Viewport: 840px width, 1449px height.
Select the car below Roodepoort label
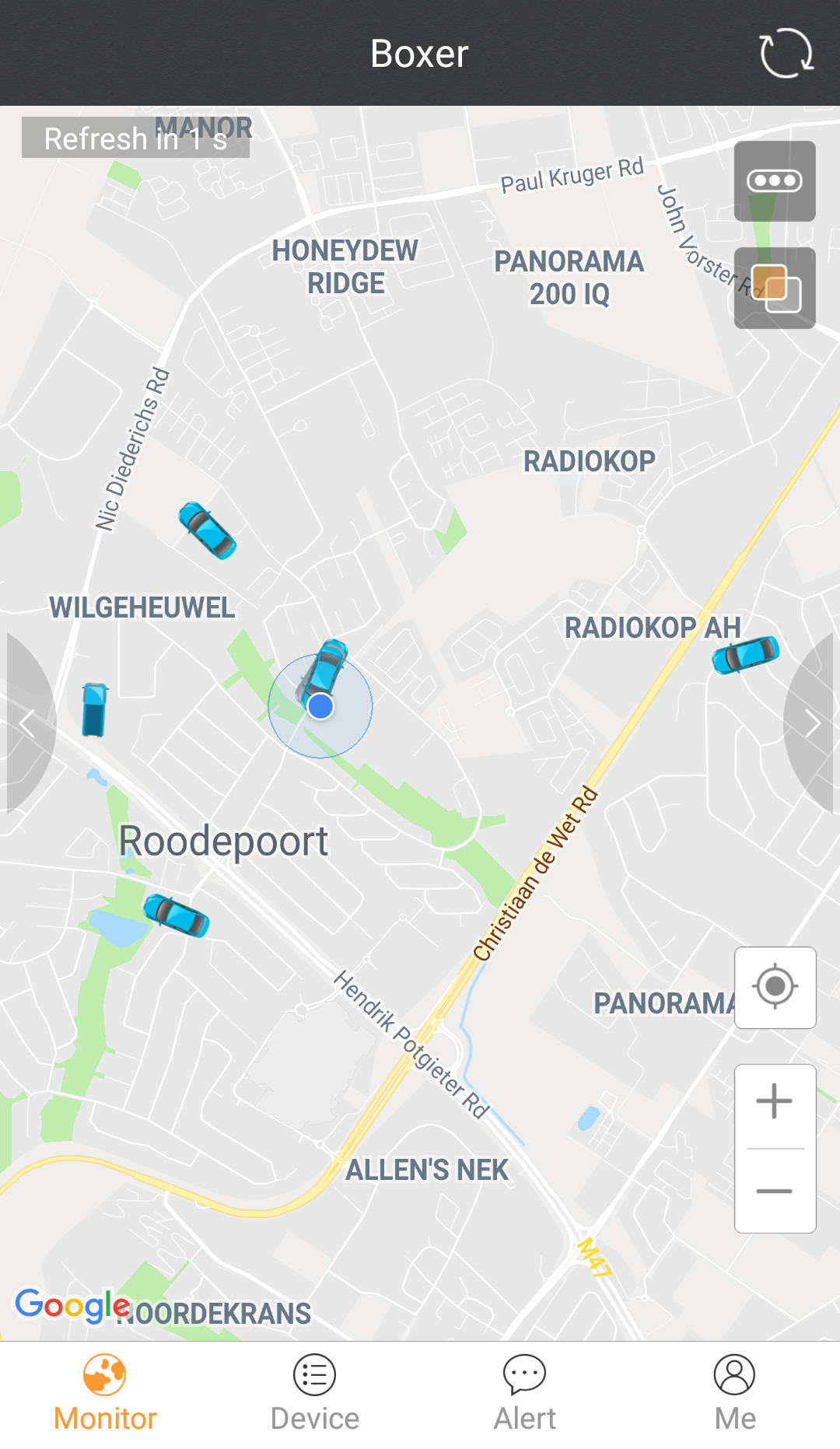177,915
